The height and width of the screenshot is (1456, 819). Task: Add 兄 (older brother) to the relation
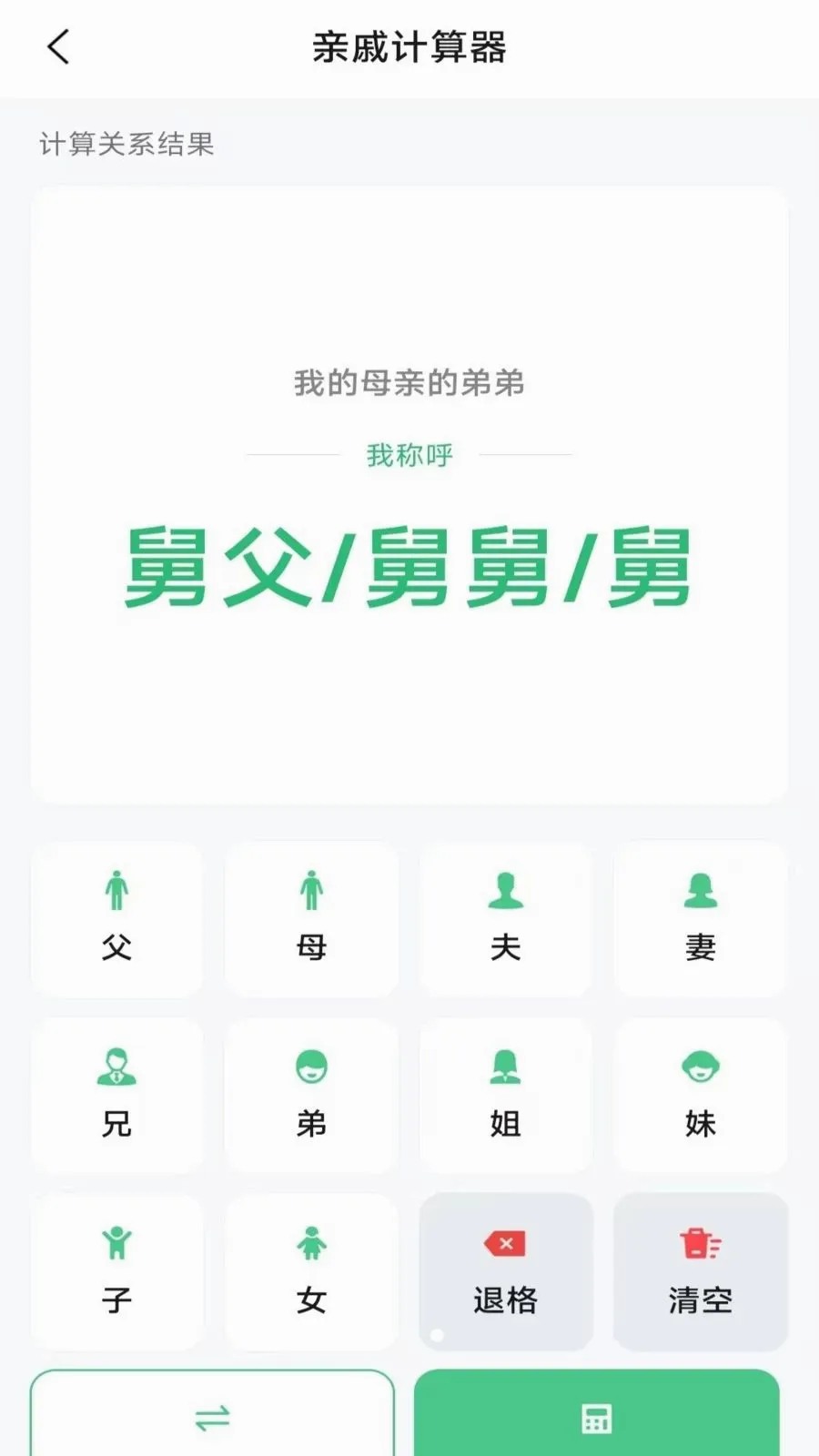tap(116, 1096)
